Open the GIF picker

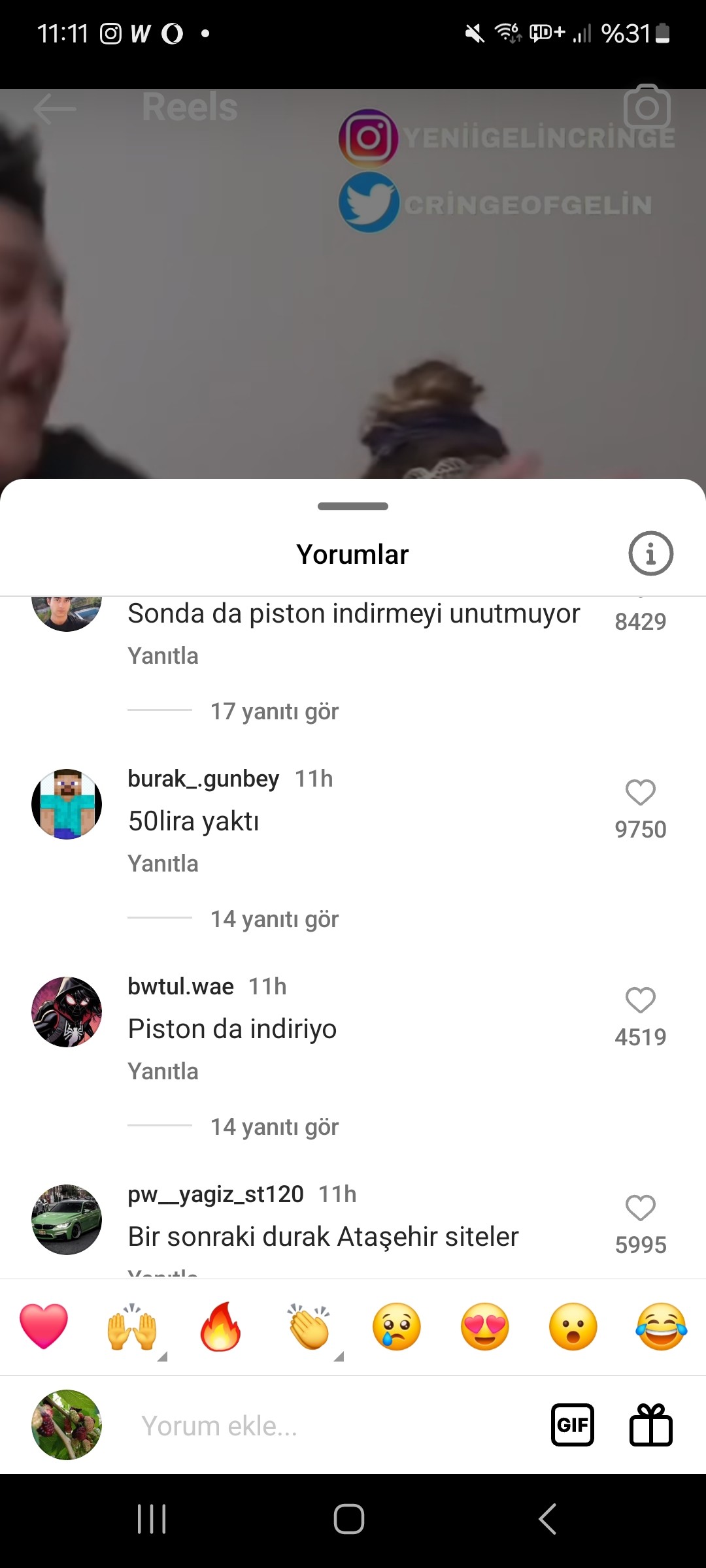pyautogui.click(x=573, y=1425)
